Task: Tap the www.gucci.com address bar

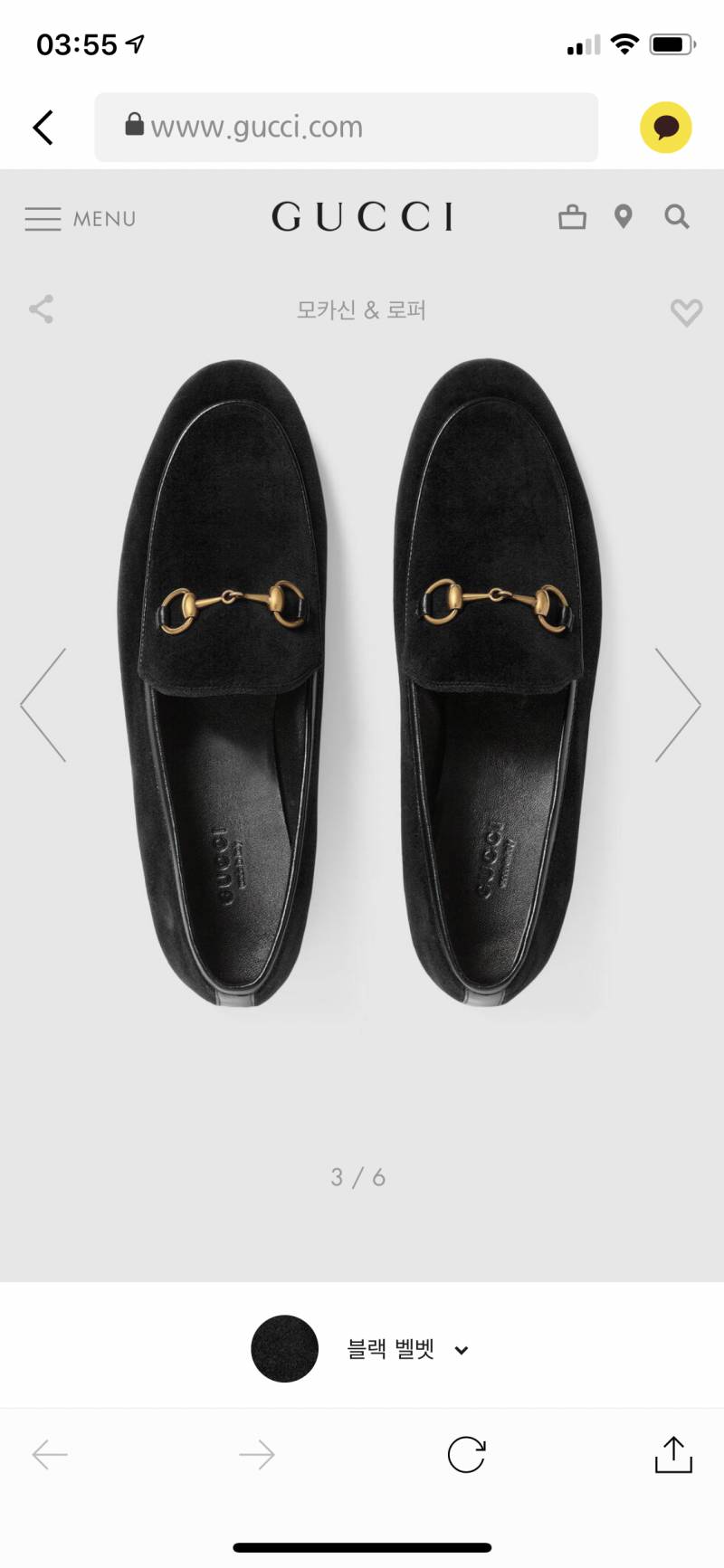Action: point(346,128)
